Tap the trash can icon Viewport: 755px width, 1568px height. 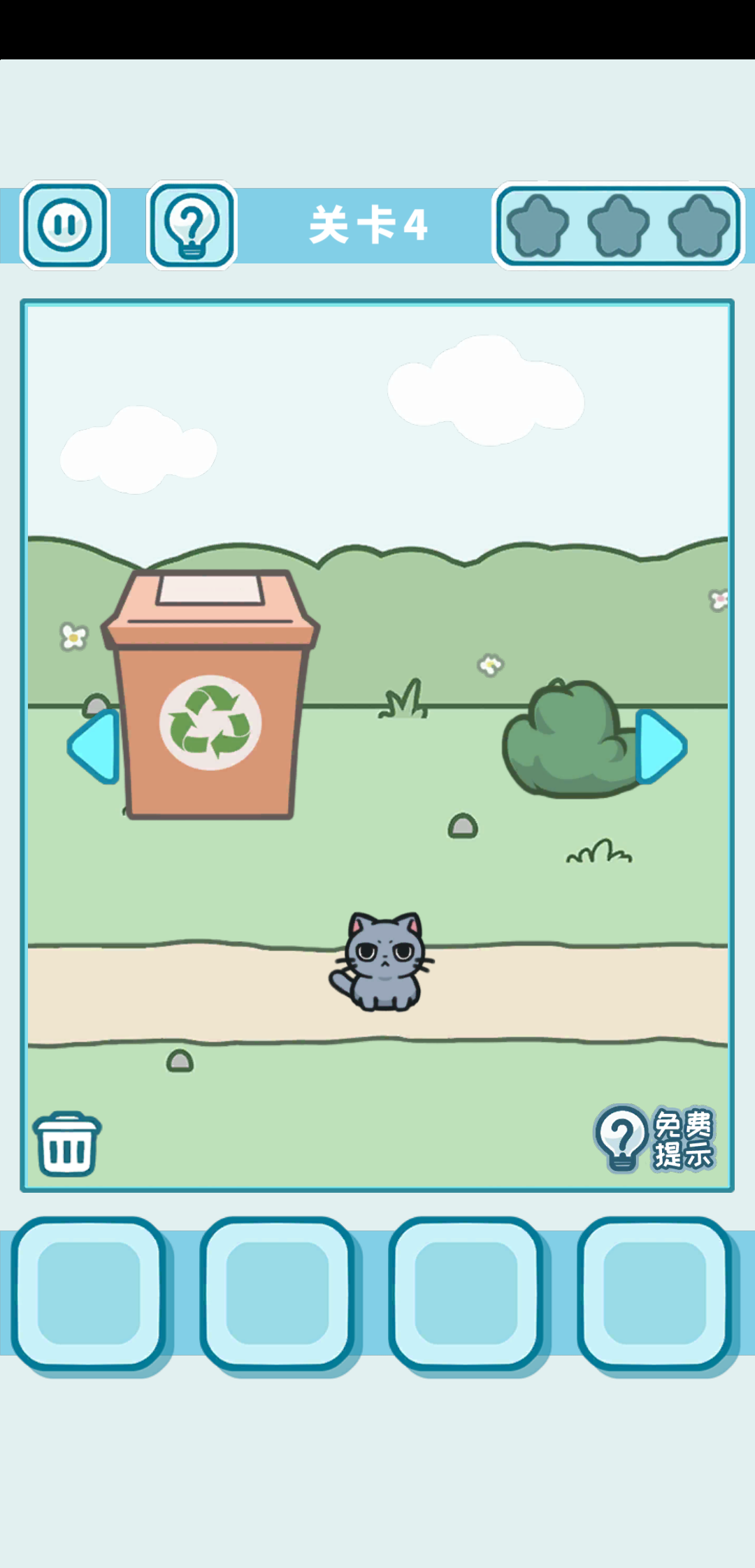click(x=66, y=1144)
